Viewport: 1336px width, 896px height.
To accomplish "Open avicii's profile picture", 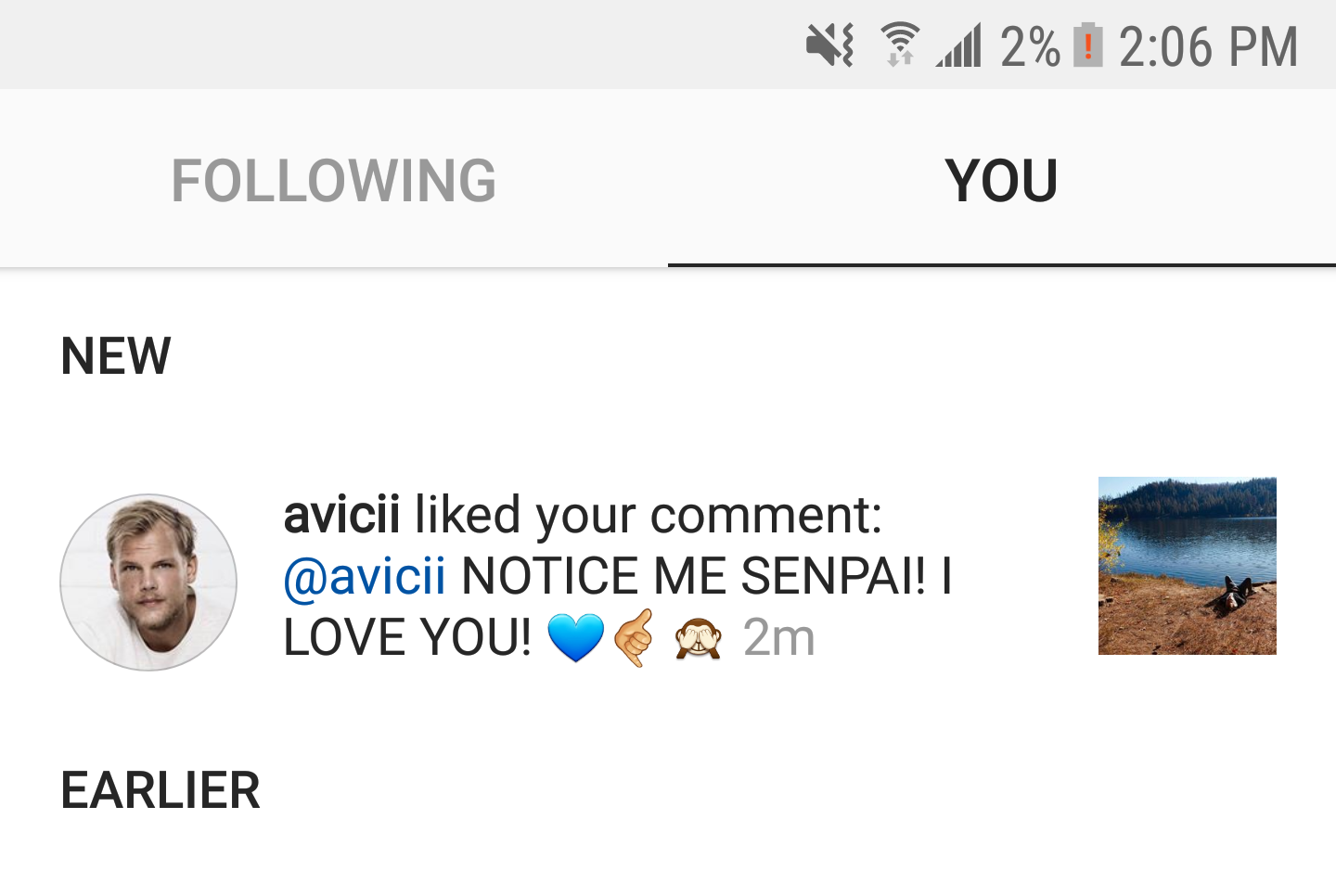I will [x=148, y=582].
